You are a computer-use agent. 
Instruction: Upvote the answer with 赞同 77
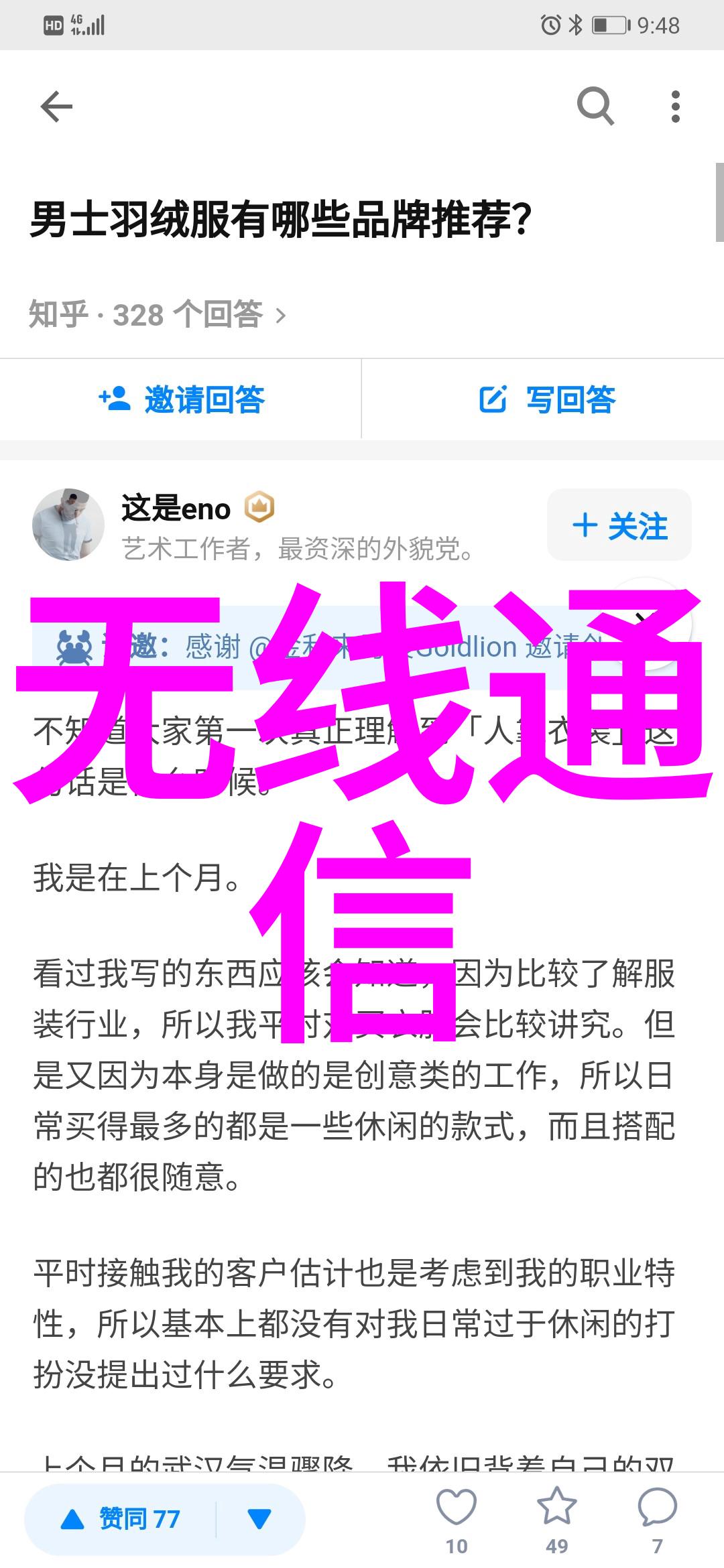tap(121, 1519)
